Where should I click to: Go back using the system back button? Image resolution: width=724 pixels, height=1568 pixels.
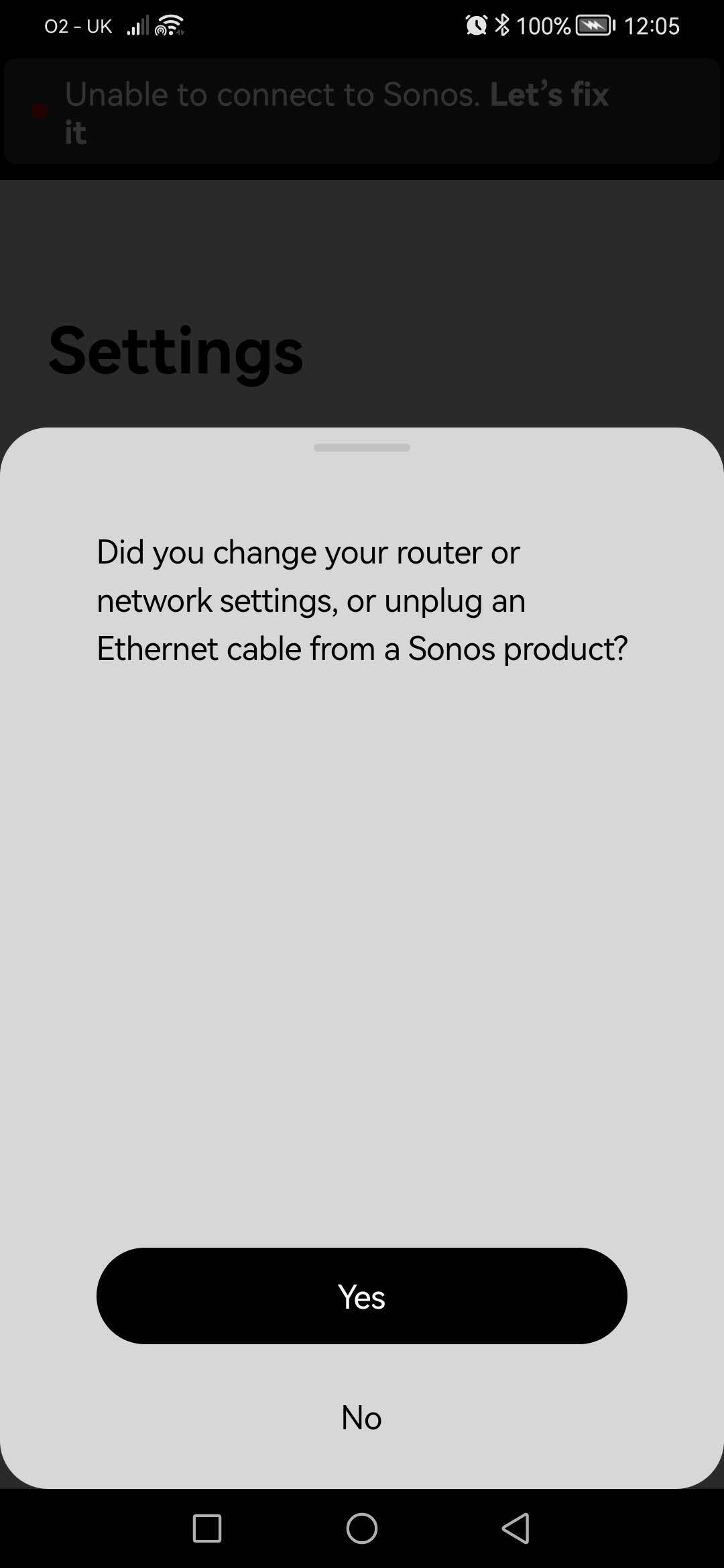(x=516, y=1528)
